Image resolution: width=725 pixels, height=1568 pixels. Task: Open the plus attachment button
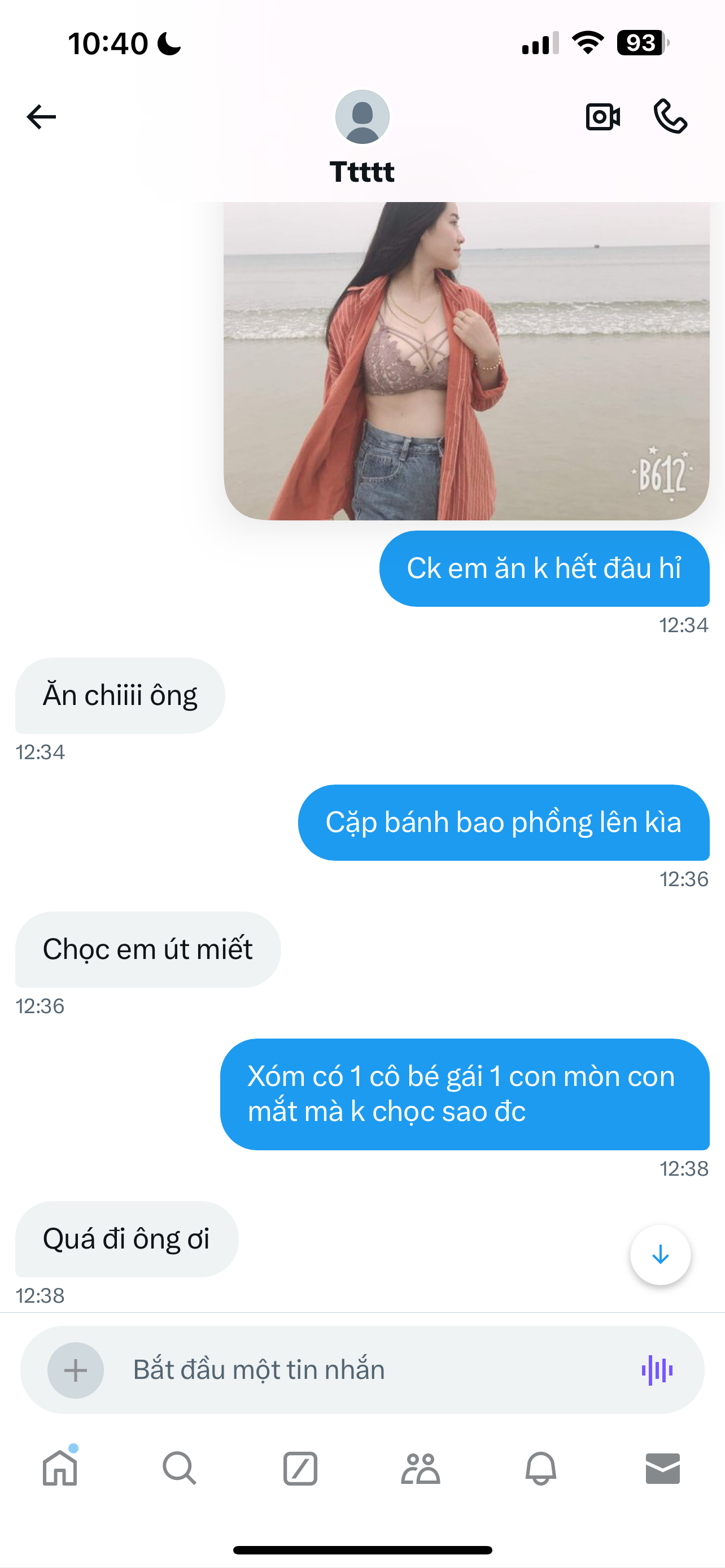pos(76,1370)
